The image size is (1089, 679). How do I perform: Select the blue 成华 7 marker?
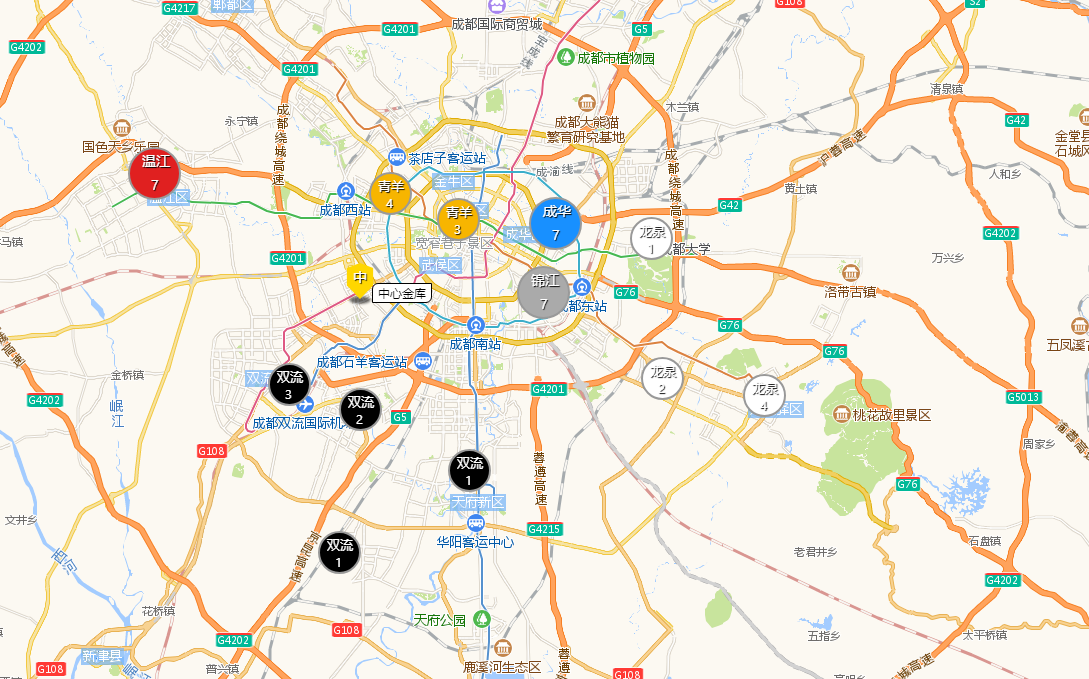pos(555,221)
